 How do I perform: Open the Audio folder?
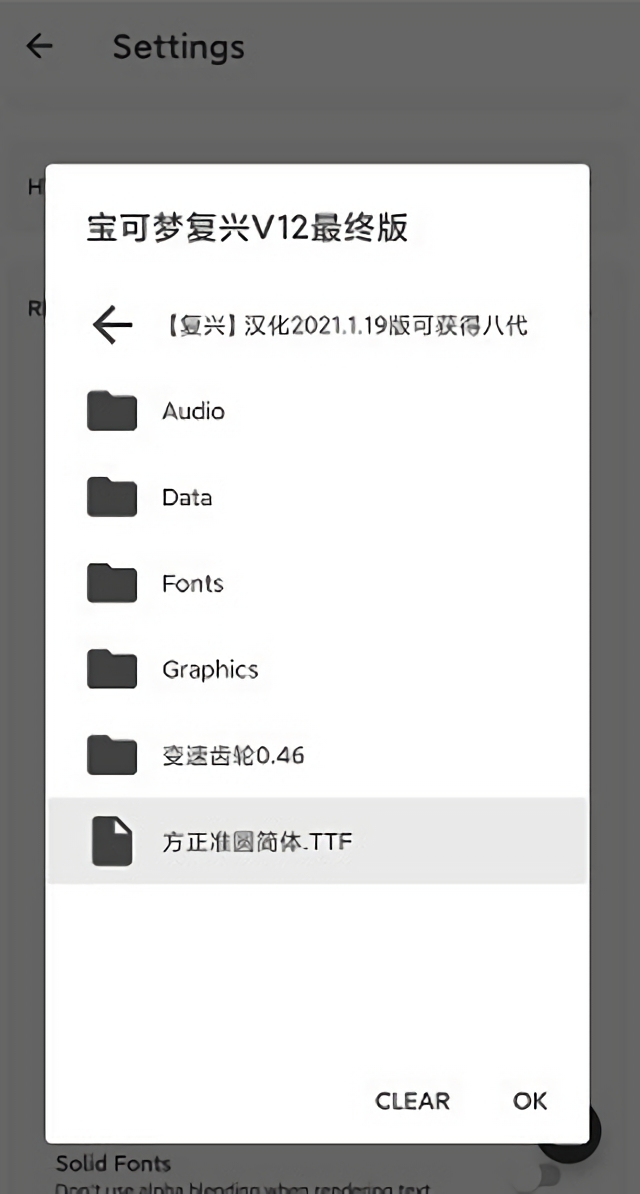[x=317, y=411]
